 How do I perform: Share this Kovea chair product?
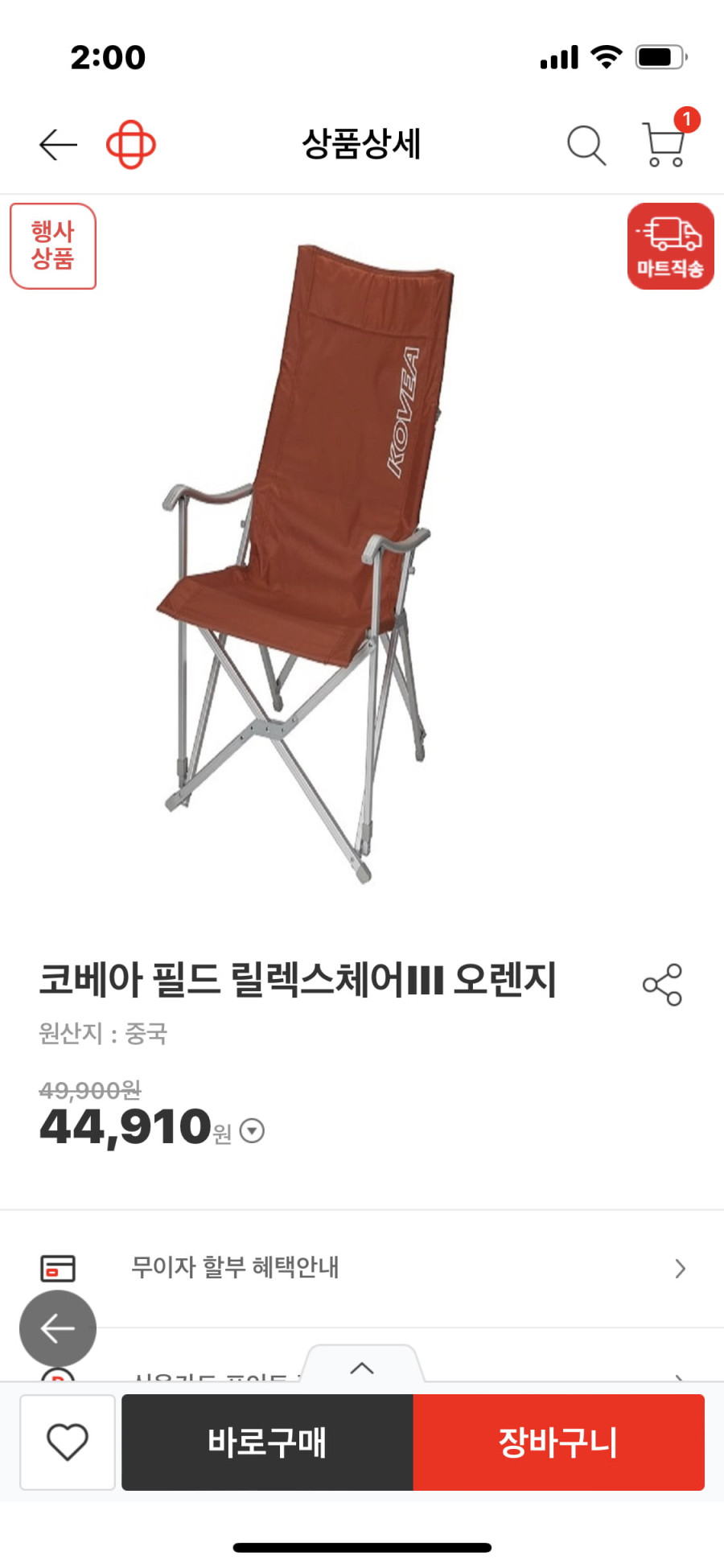pyautogui.click(x=662, y=985)
